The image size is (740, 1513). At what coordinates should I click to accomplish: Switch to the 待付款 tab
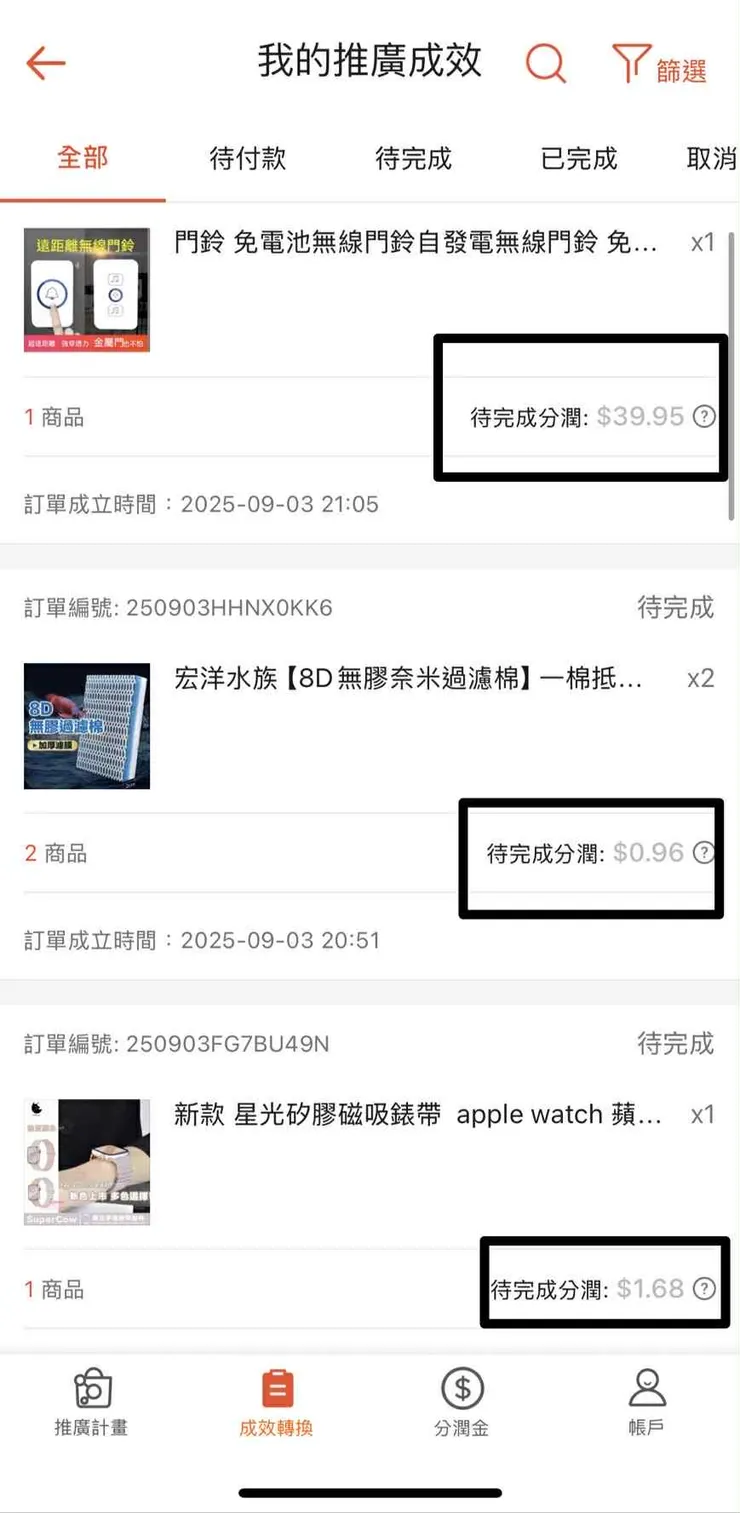247,159
